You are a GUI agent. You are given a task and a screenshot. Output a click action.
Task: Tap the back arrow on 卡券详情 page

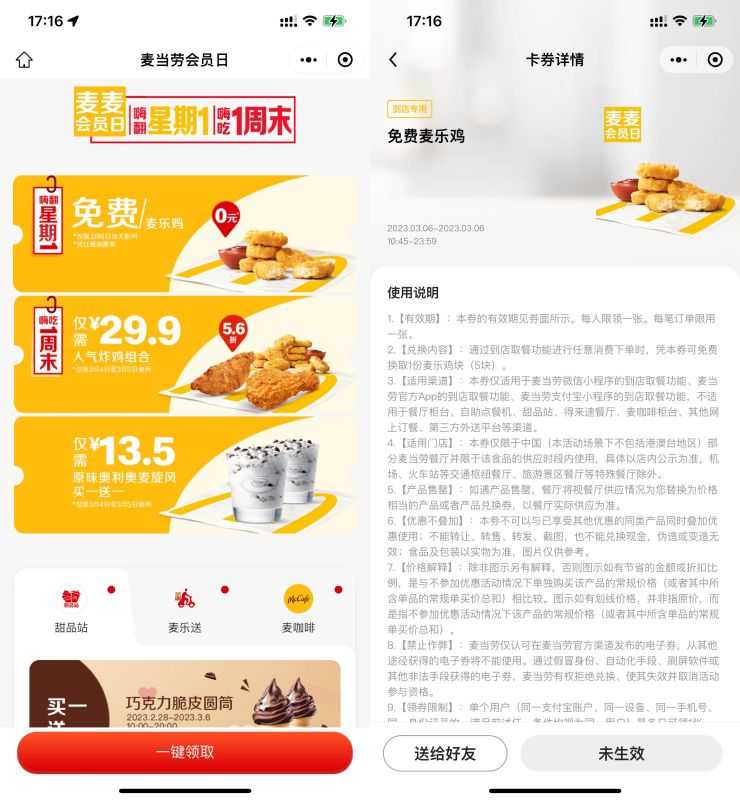point(392,60)
